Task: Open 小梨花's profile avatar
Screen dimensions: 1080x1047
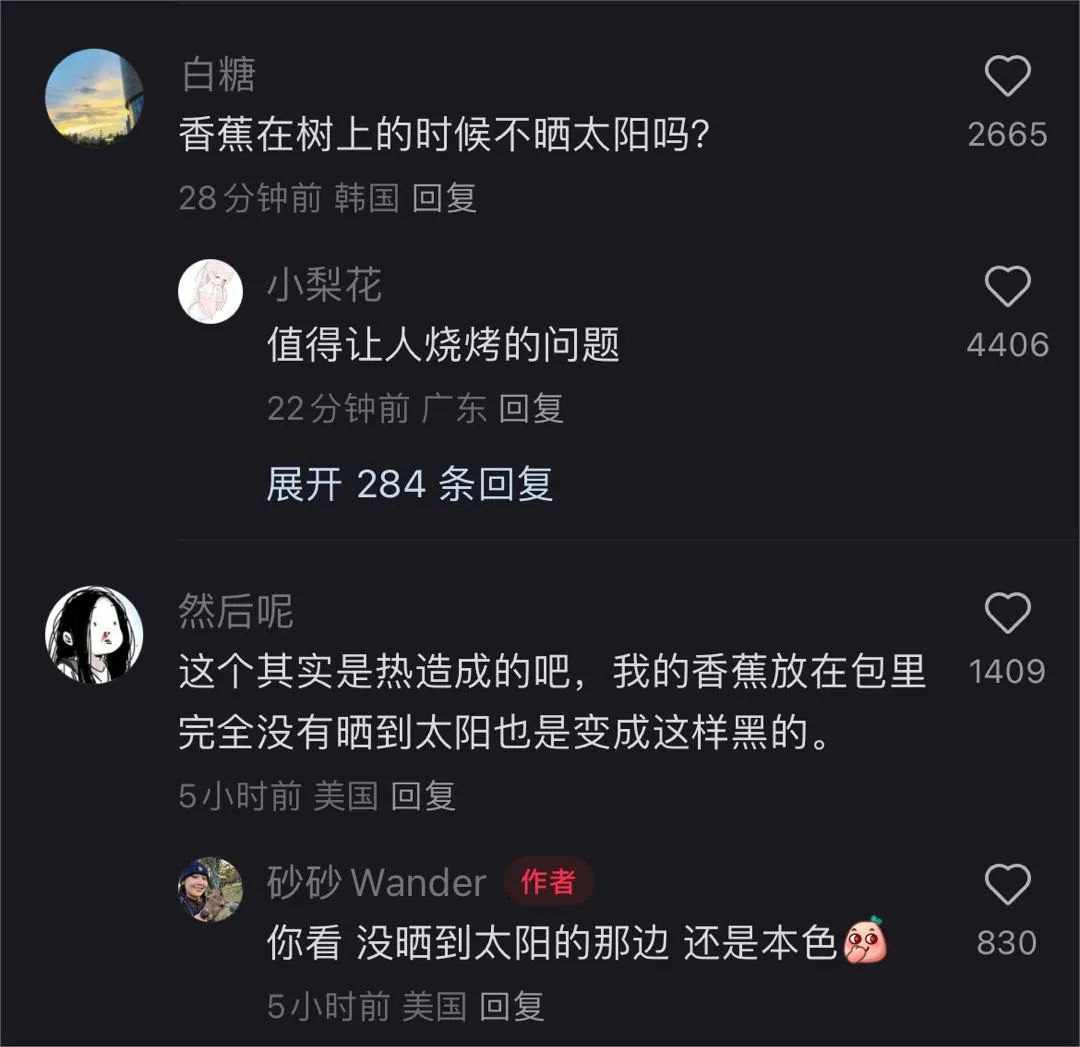Action: pos(210,290)
